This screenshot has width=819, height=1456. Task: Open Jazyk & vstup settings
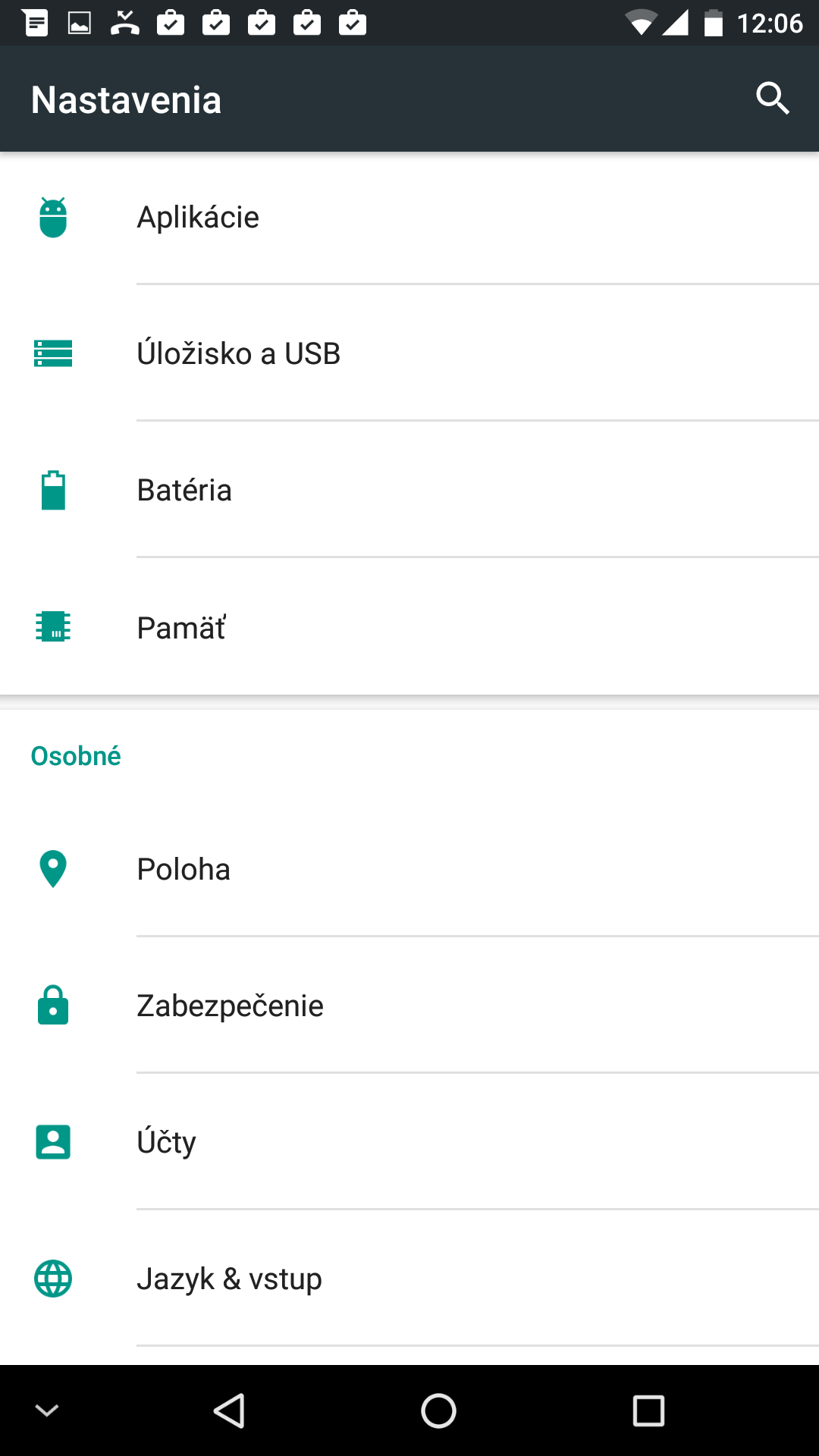point(409,1279)
